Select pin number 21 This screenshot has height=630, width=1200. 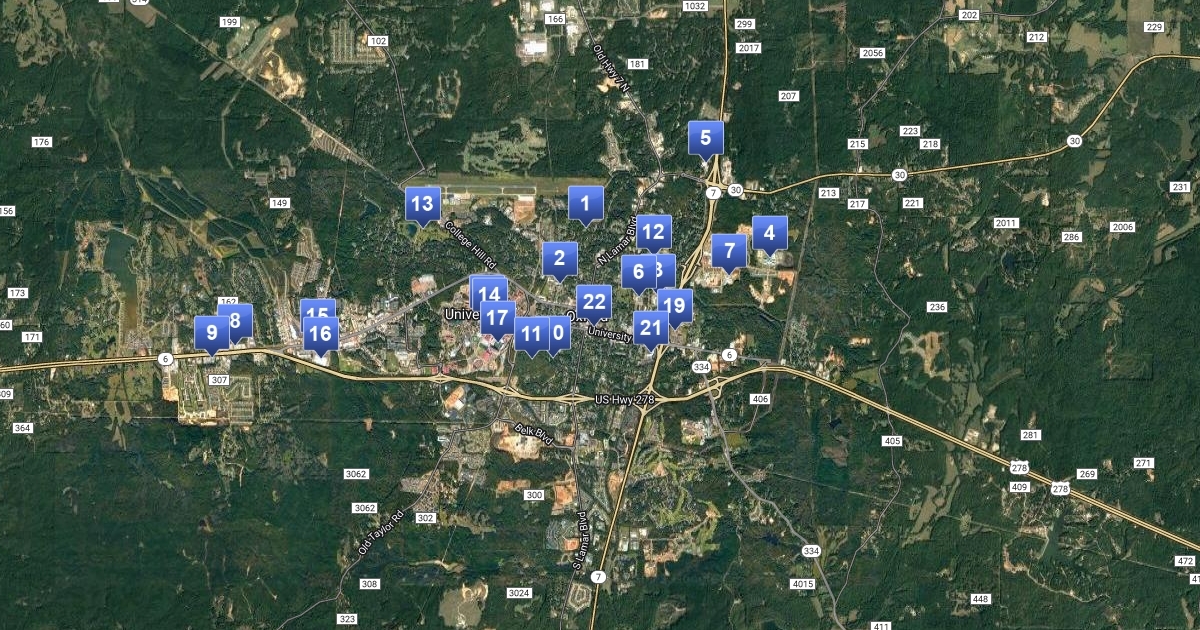pos(651,327)
